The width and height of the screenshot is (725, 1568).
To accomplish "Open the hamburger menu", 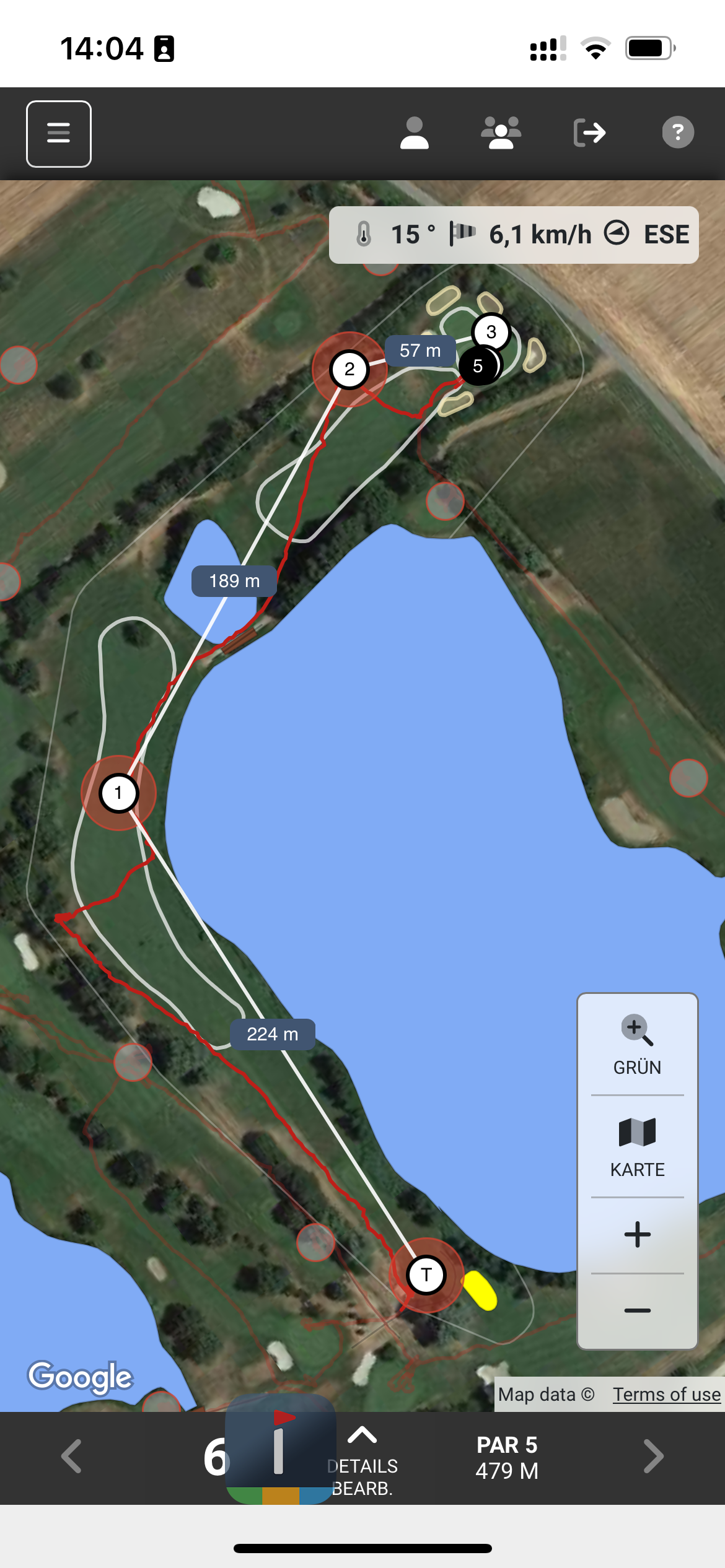I will [59, 134].
